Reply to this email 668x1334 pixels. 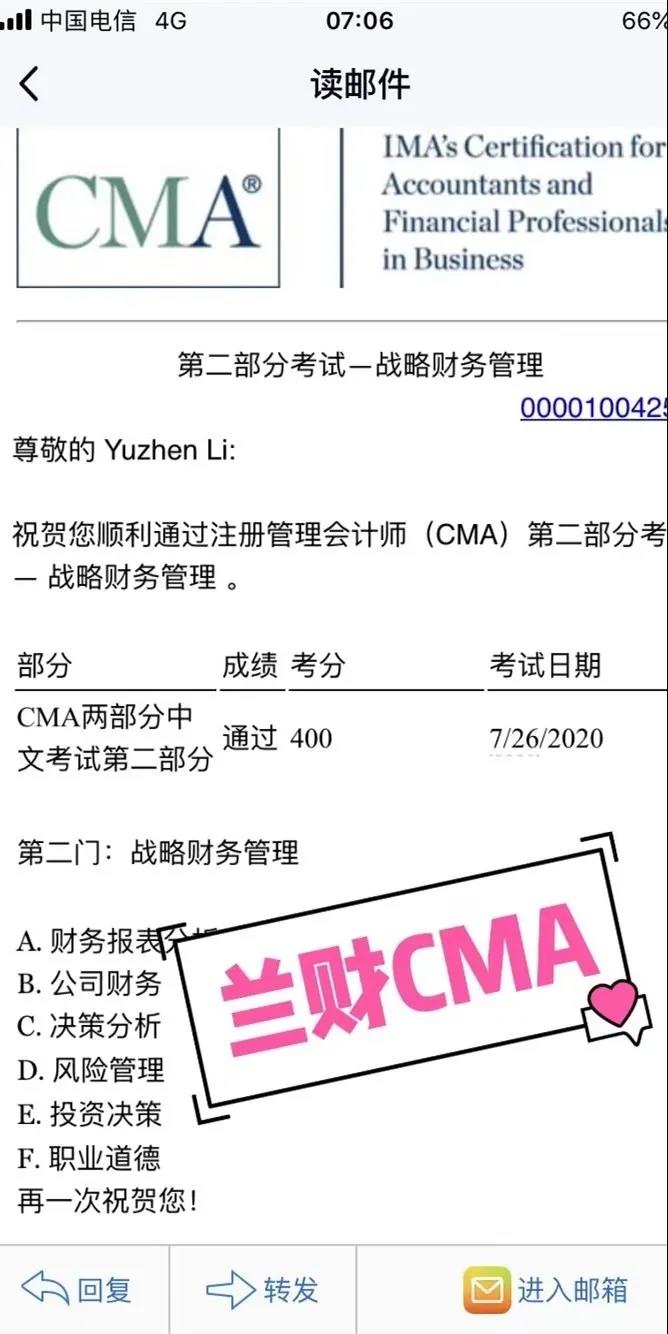tap(77, 1290)
